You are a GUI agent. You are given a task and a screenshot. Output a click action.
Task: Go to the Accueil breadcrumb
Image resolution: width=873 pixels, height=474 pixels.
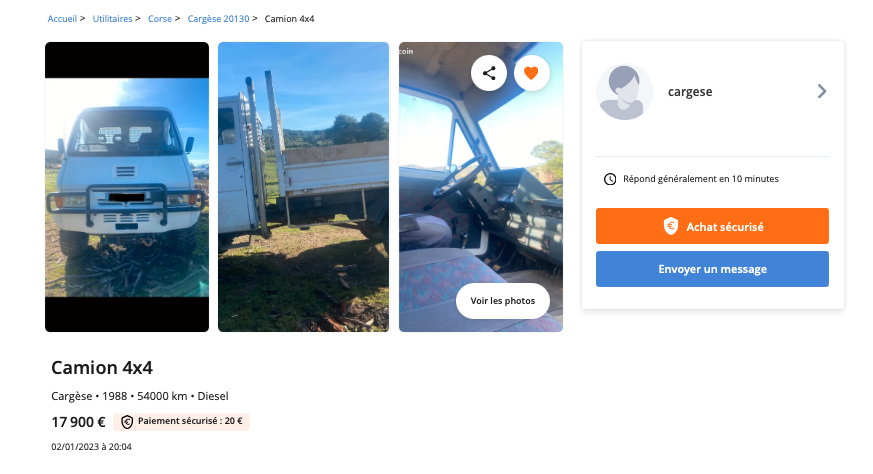[62, 19]
